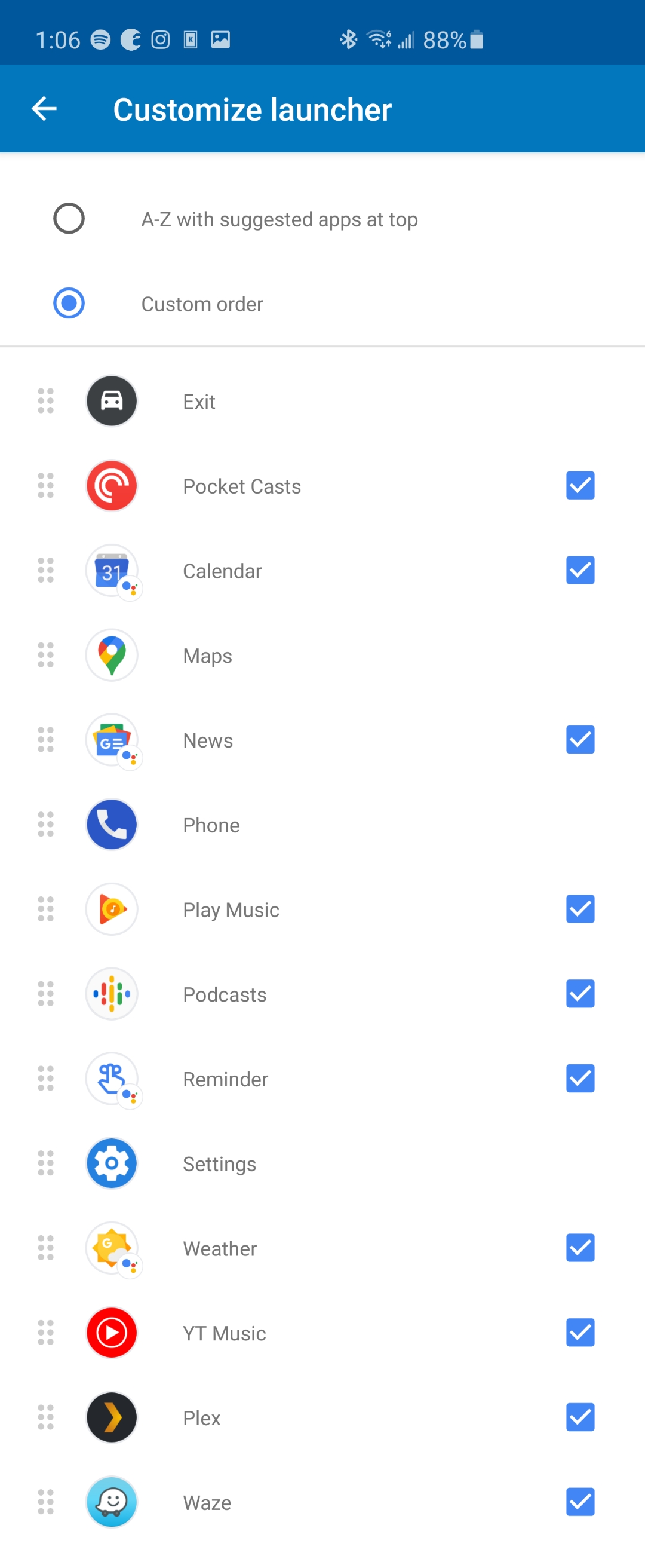Tap the Google News icon
645x1568 pixels.
tap(111, 740)
